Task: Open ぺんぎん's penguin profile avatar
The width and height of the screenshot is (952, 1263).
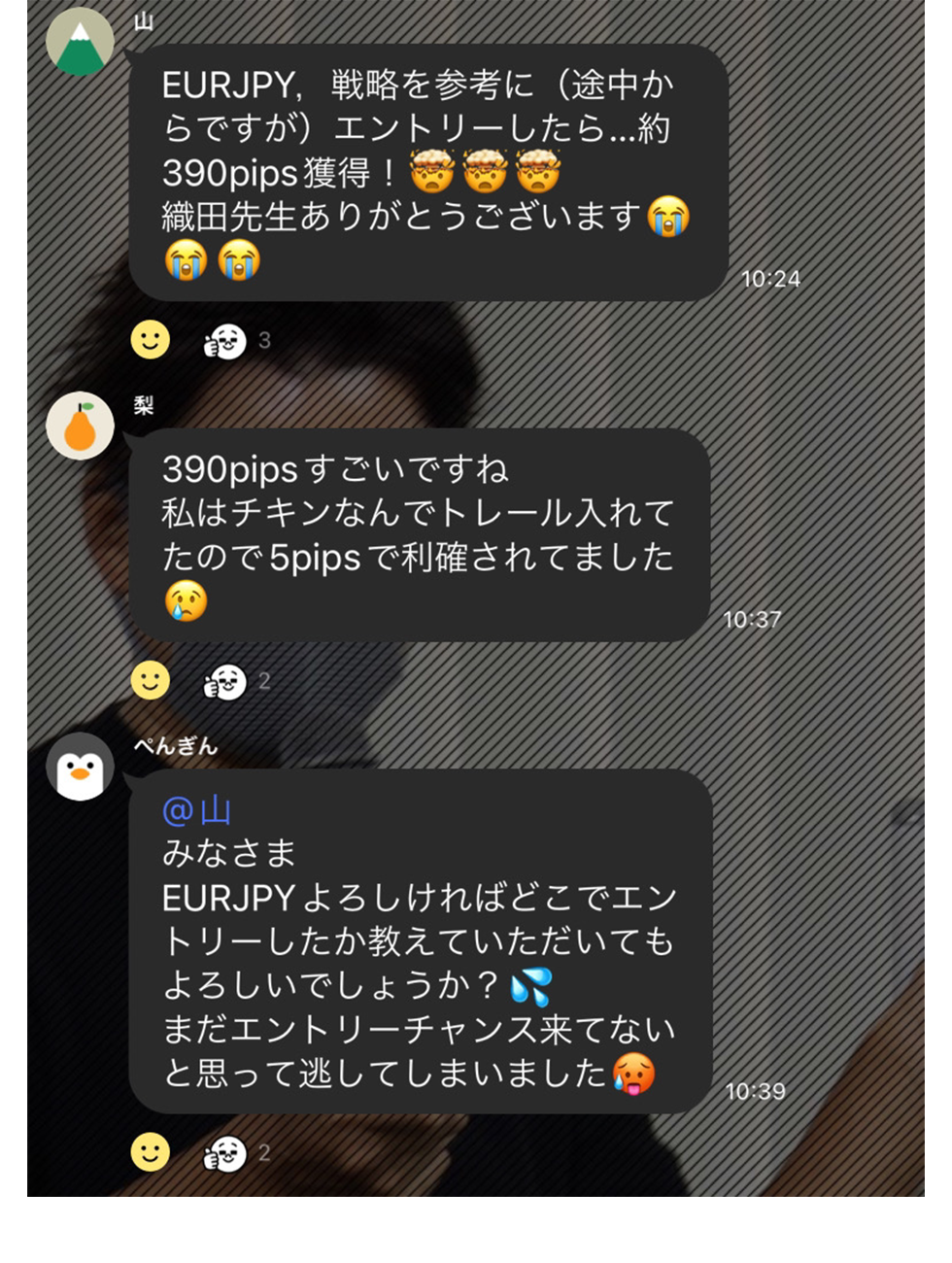Action: pyautogui.click(x=80, y=768)
